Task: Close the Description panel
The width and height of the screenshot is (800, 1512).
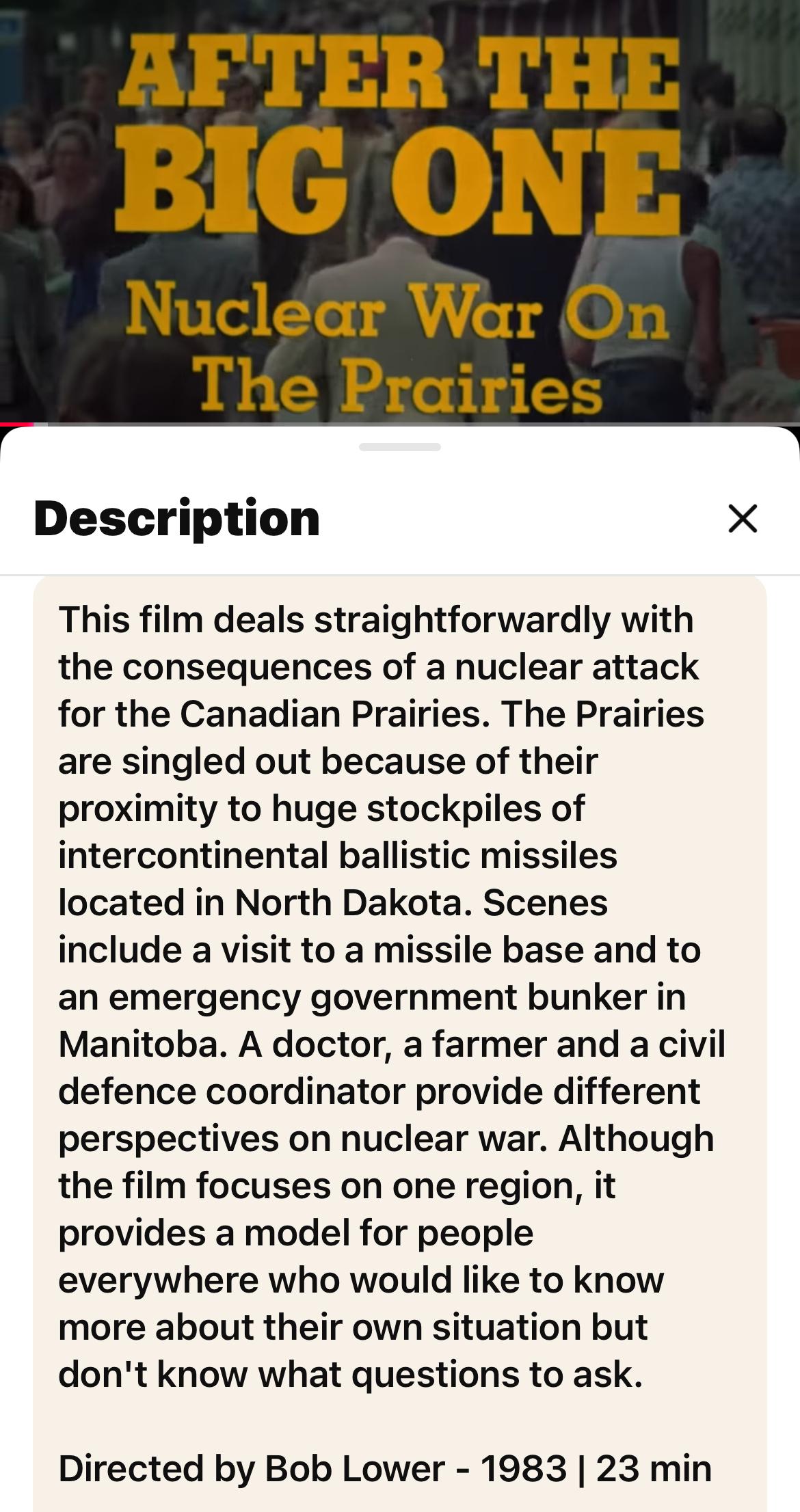Action: [x=743, y=518]
